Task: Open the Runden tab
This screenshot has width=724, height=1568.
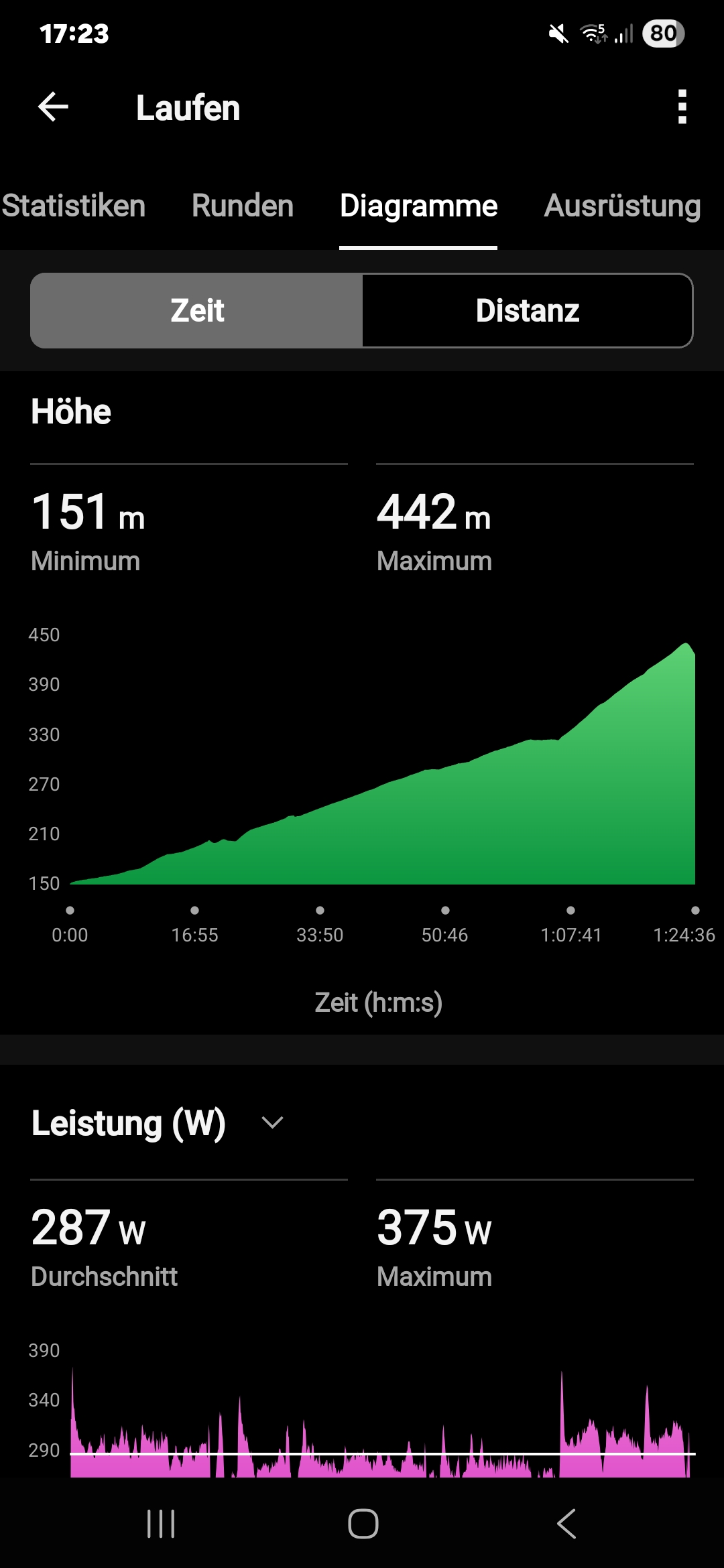Action: [243, 206]
